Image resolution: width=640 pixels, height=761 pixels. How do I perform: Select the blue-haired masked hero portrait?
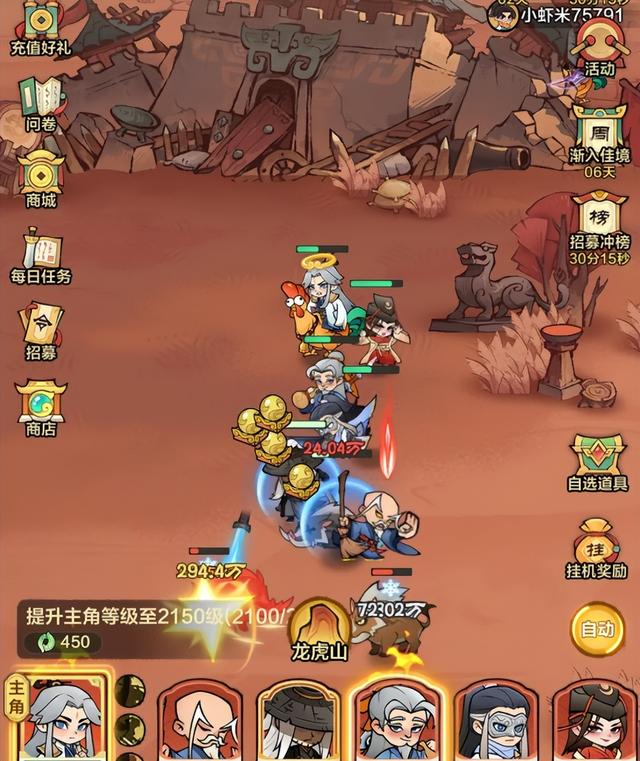(497, 722)
